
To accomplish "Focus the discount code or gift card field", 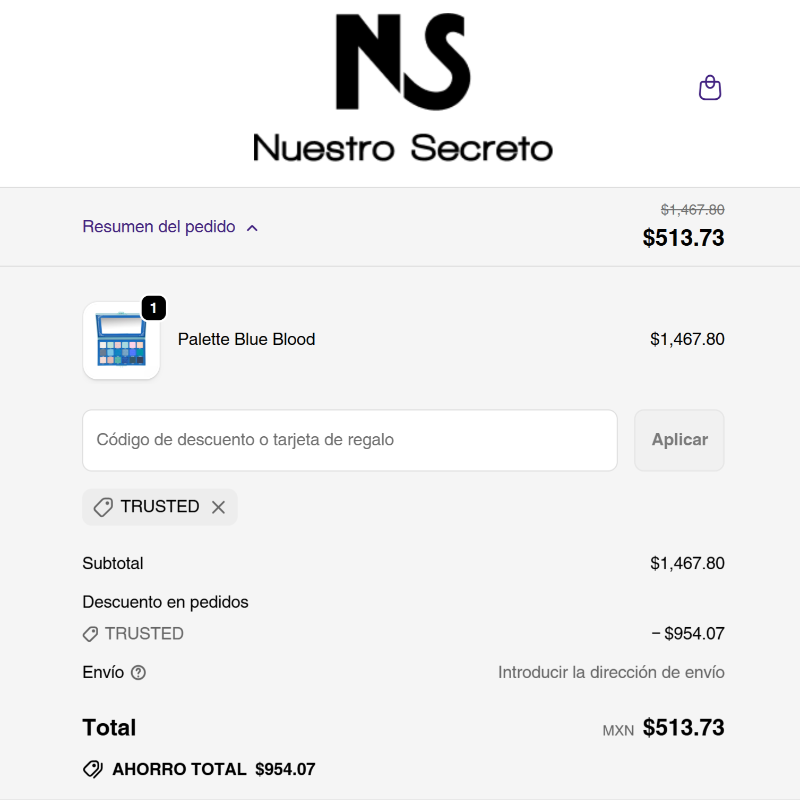I will coord(350,440).
